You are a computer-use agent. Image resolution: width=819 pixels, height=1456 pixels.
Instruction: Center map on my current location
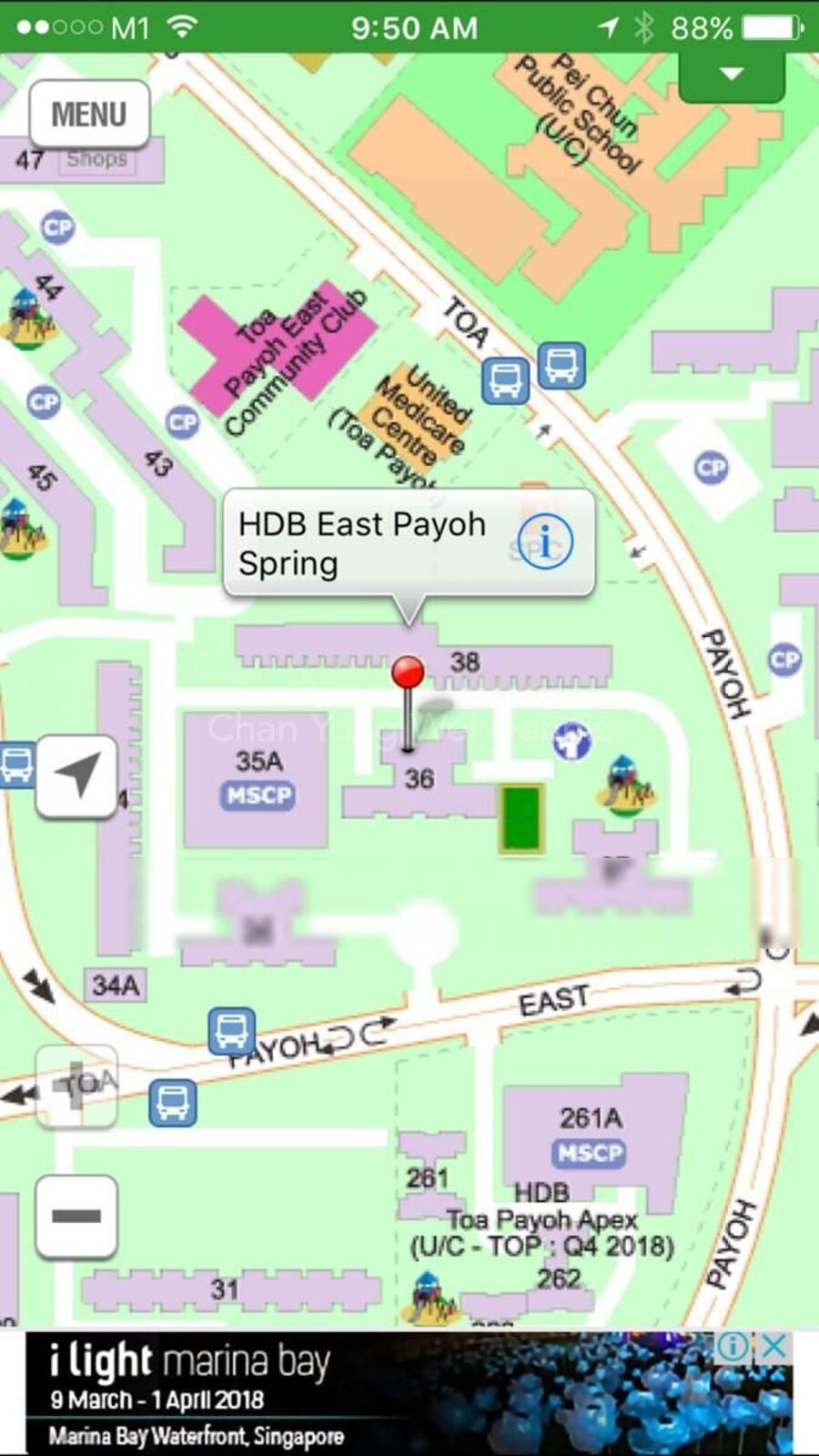click(77, 776)
